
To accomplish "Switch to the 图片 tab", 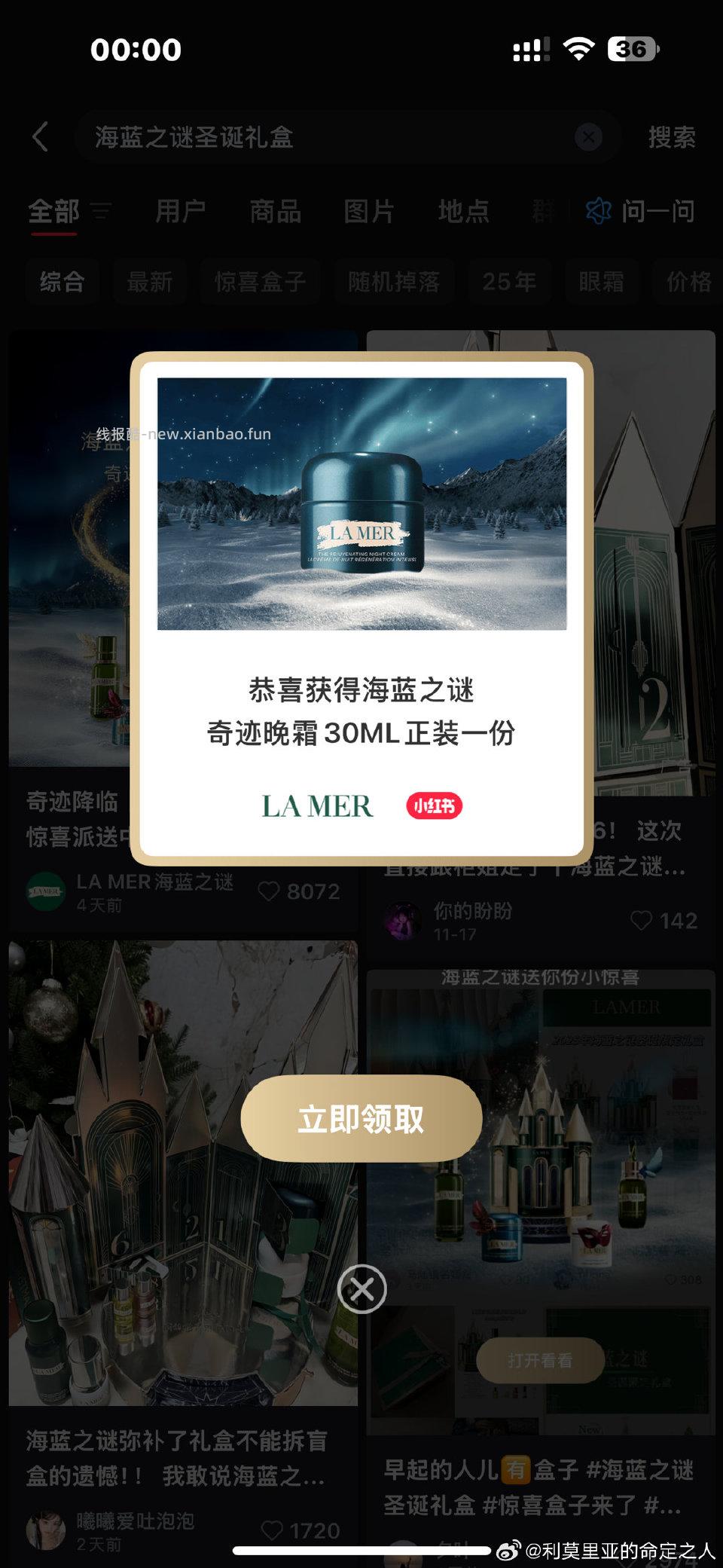I will click(368, 212).
